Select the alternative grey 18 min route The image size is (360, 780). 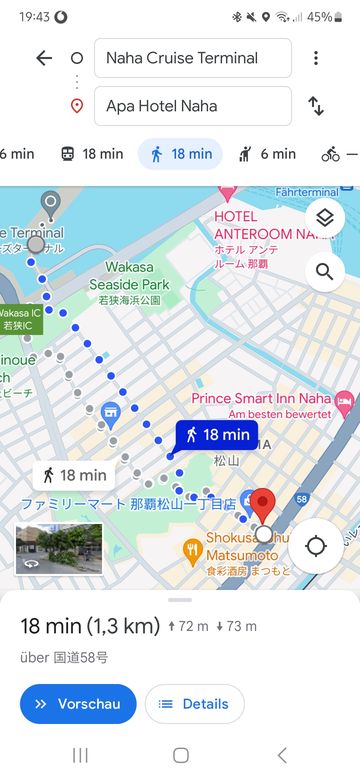pos(74,475)
